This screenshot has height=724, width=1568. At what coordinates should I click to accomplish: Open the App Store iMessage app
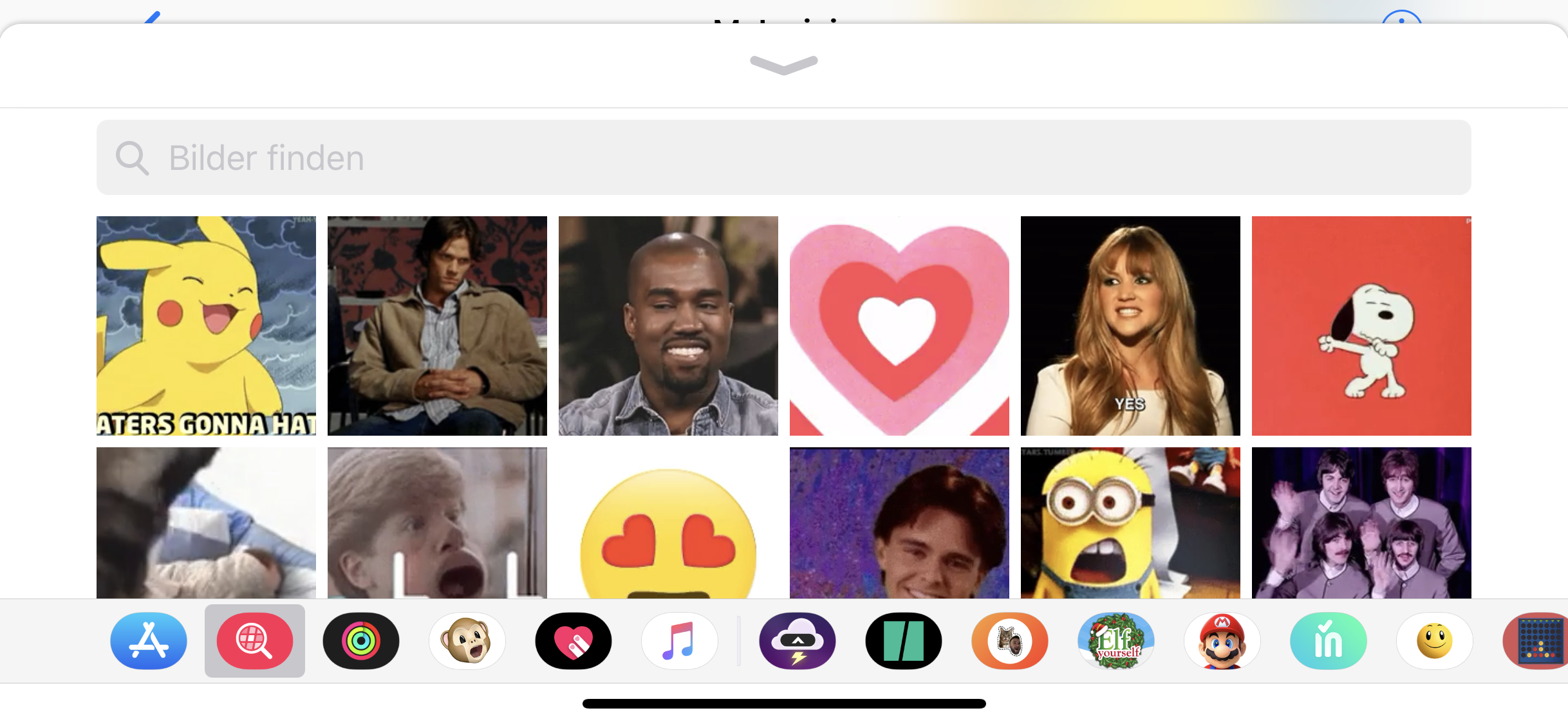(149, 641)
